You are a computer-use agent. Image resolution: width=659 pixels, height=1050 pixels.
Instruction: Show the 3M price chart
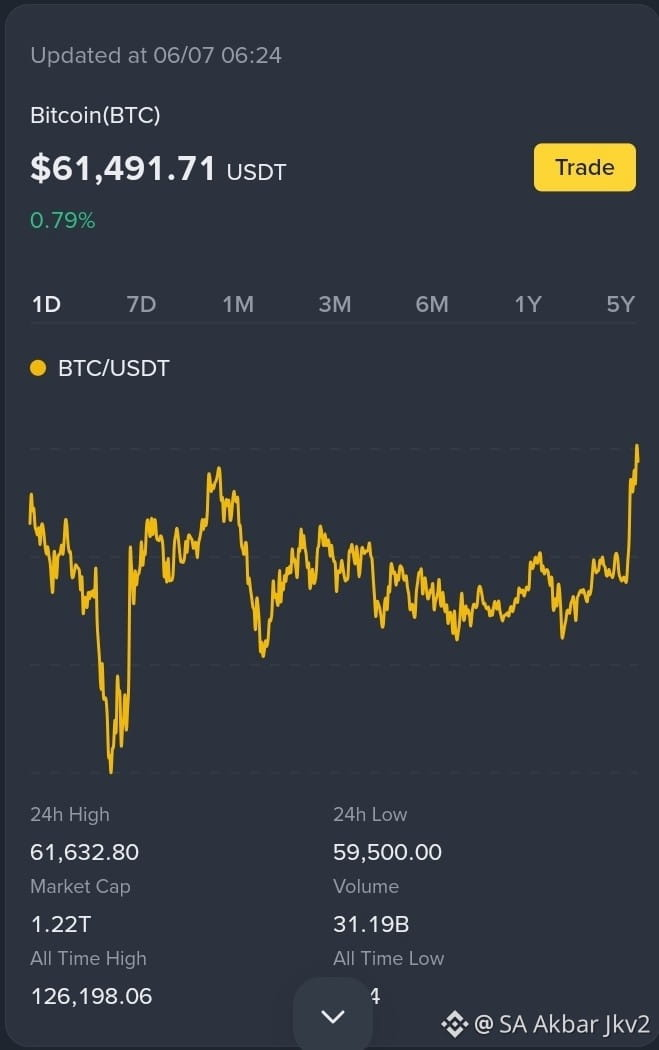point(334,305)
